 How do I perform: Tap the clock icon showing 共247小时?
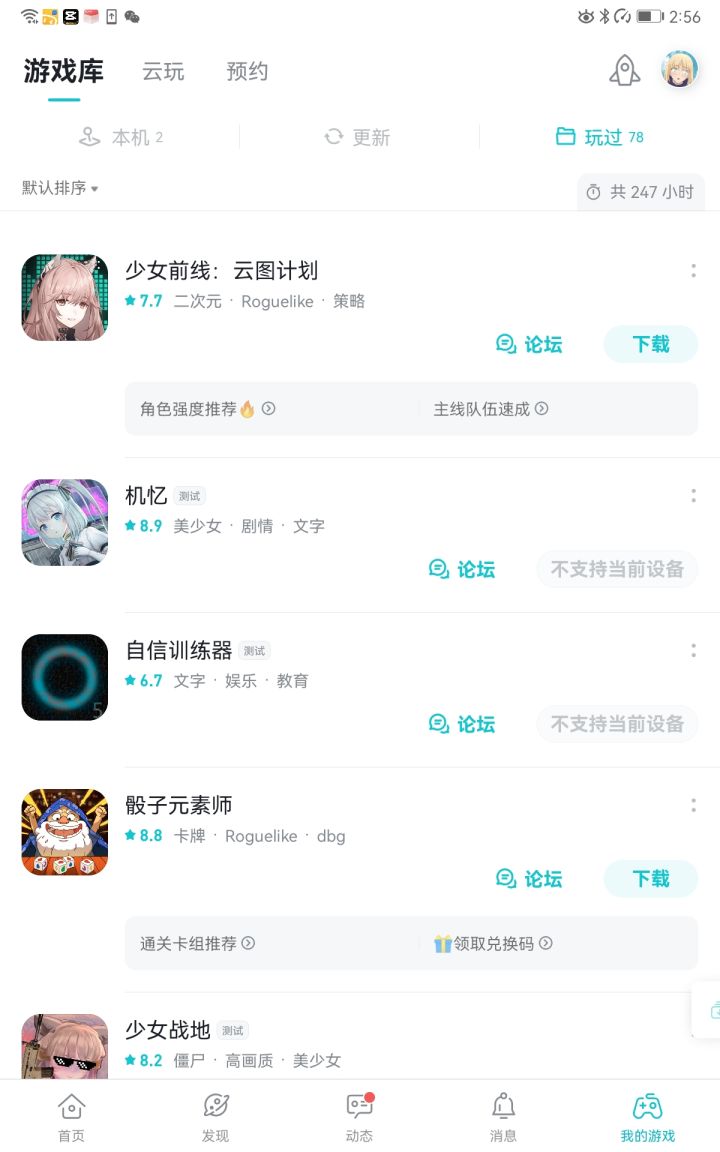click(x=594, y=191)
